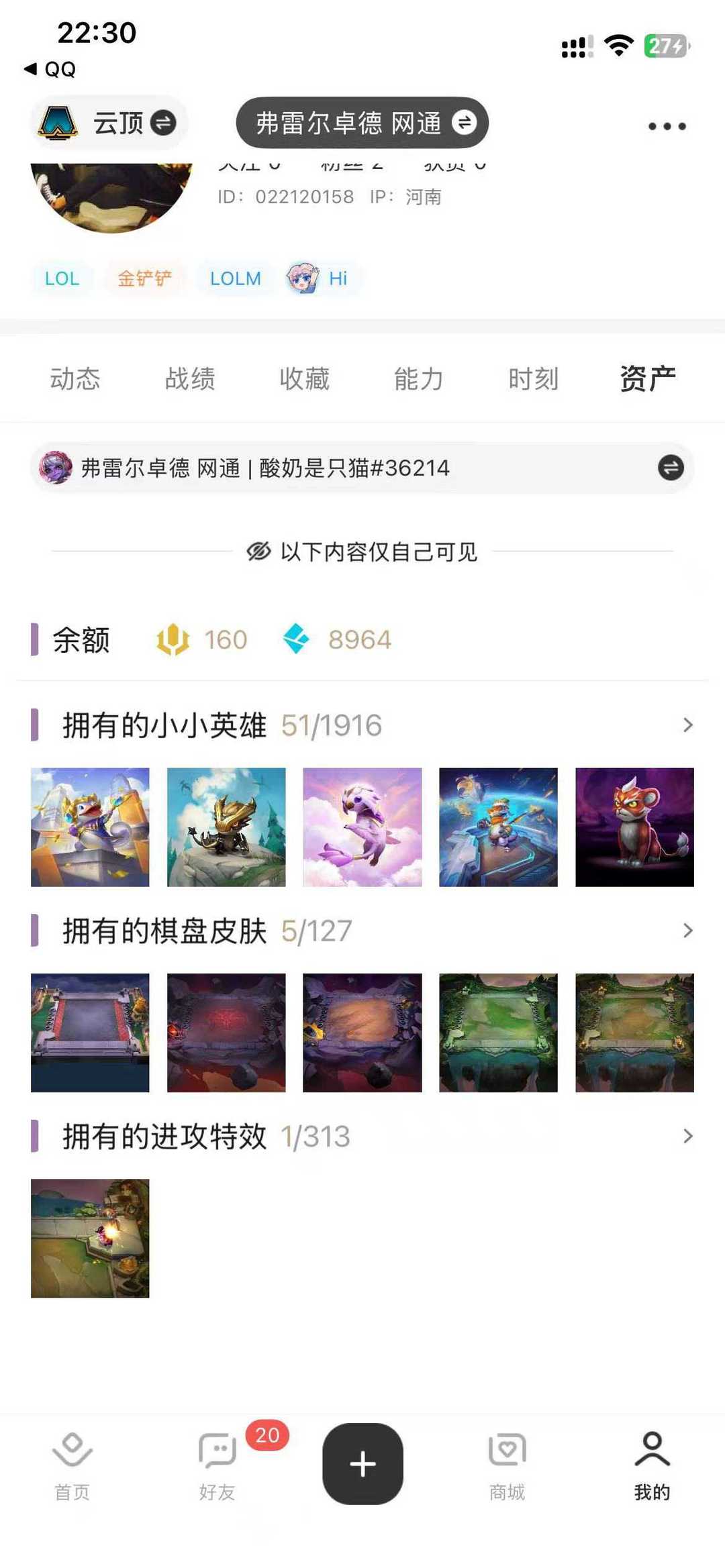Expand 拥有的进攻特效 1/313 list
Viewport: 725px width, 1568px height.
[x=686, y=1136]
